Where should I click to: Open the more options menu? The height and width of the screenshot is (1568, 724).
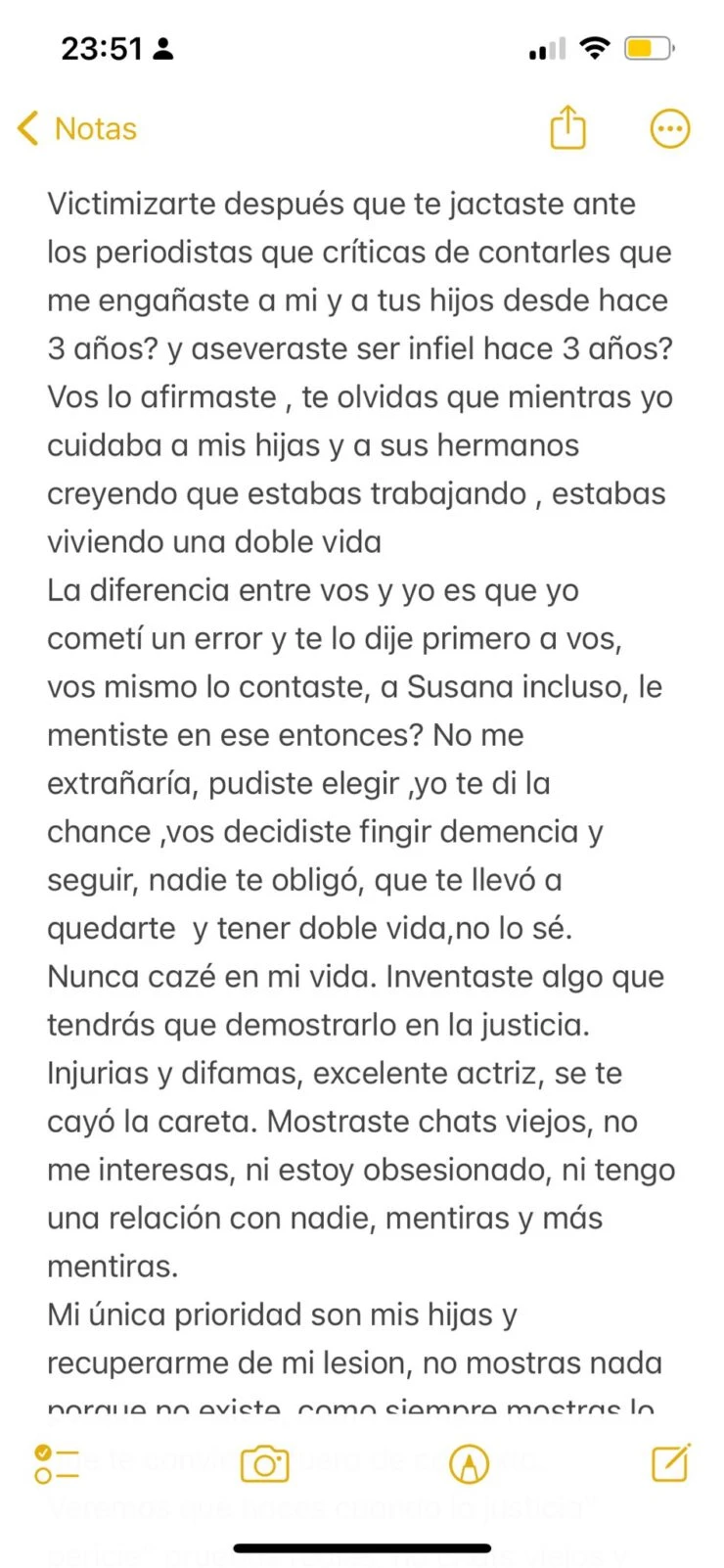point(670,128)
